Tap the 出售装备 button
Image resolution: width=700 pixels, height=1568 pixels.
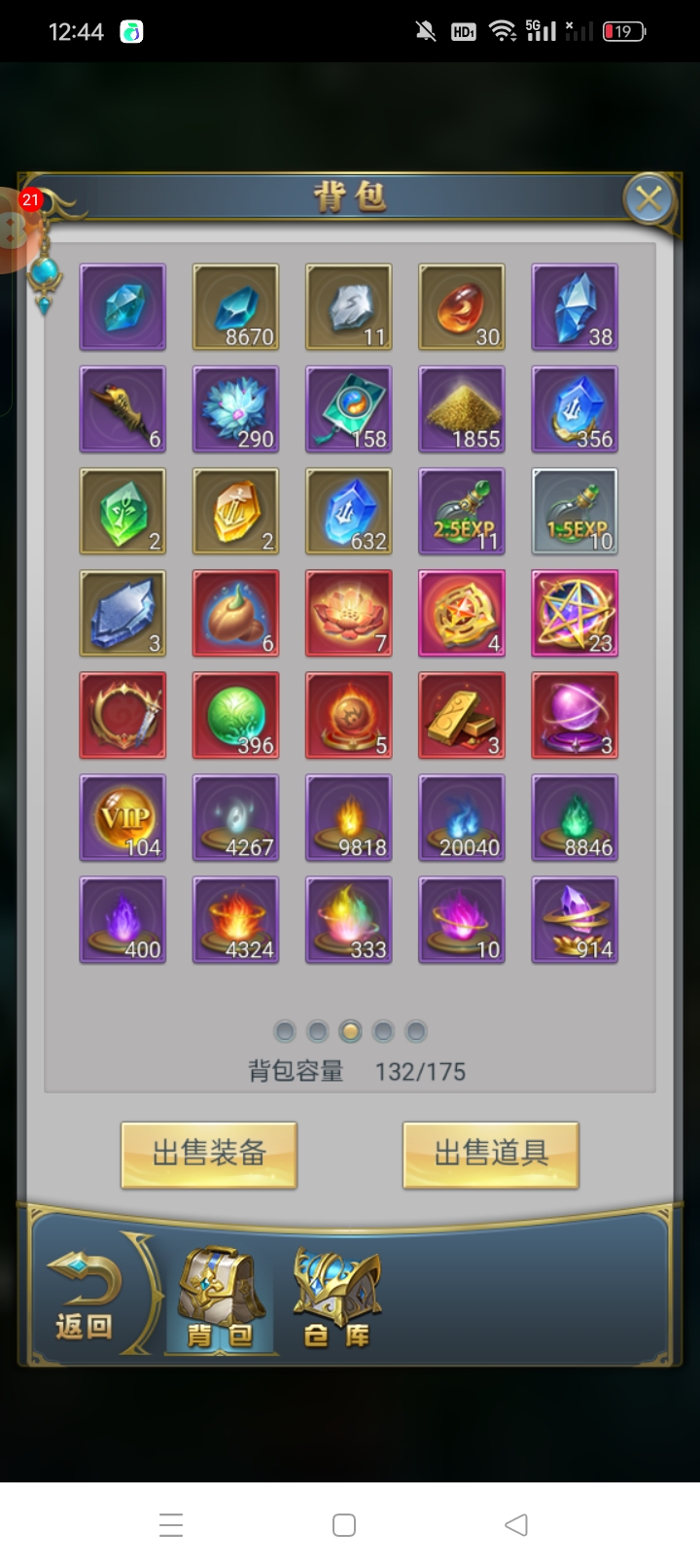pyautogui.click(x=209, y=1155)
